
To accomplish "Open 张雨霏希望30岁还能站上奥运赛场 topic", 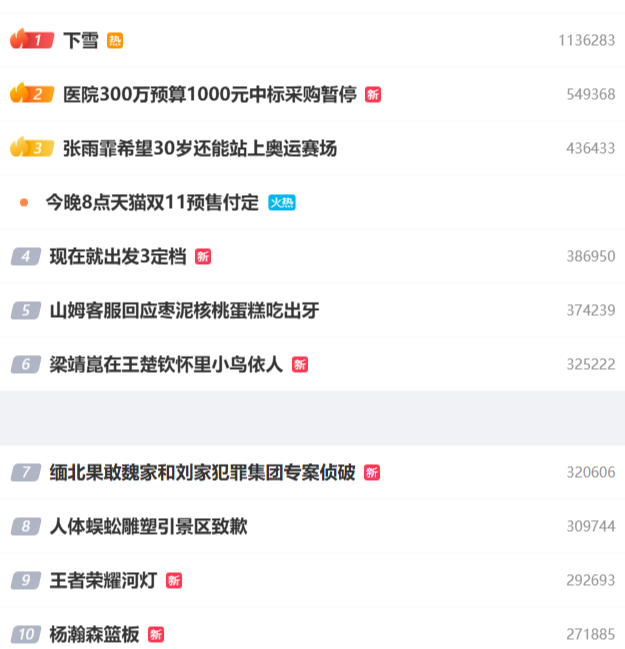I will tap(199, 148).
